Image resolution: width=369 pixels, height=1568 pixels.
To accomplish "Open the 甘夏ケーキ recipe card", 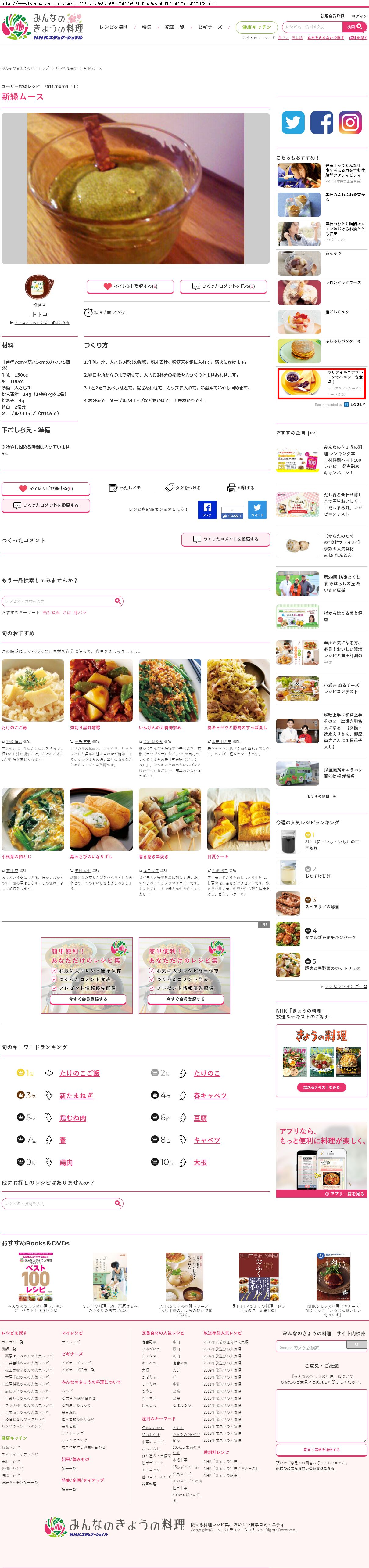I will tap(238, 819).
